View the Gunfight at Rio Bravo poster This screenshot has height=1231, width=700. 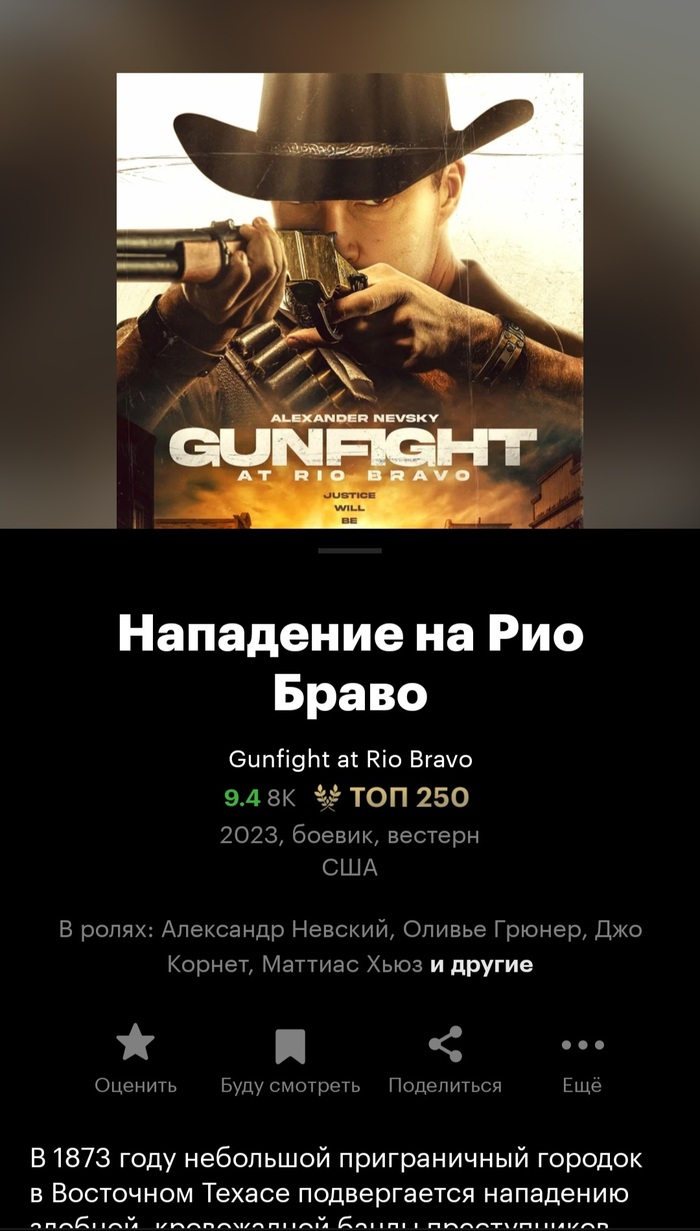pyautogui.click(x=350, y=300)
